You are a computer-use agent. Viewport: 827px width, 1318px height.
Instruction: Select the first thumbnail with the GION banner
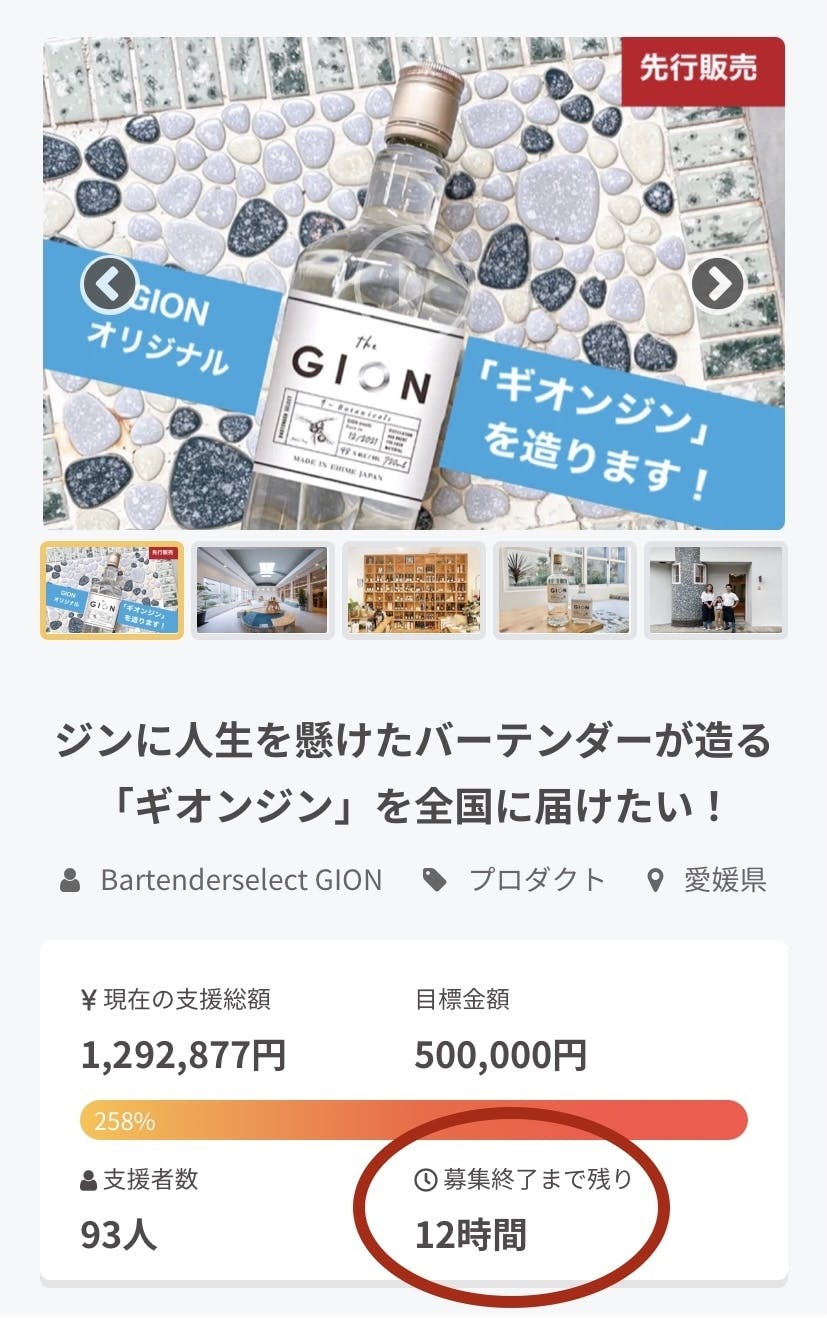pyautogui.click(x=112, y=590)
